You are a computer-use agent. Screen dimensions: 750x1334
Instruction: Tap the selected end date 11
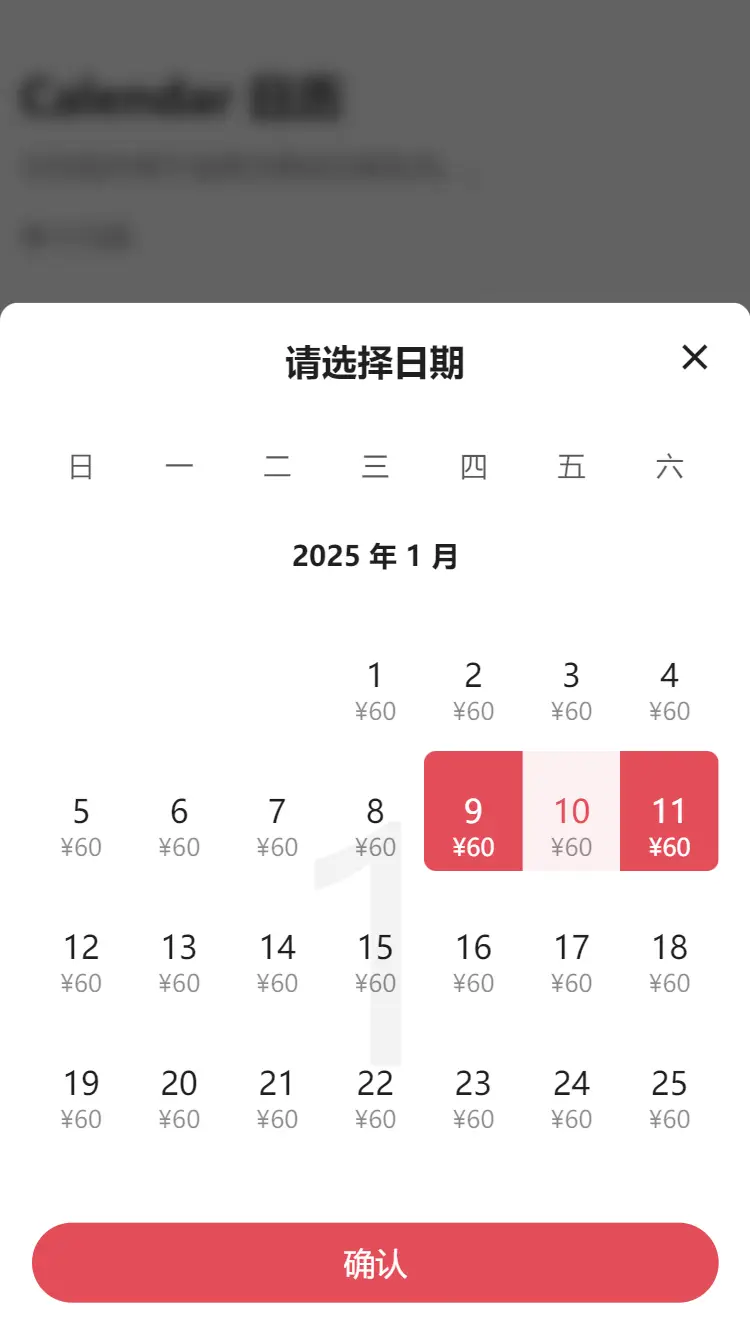tap(669, 826)
